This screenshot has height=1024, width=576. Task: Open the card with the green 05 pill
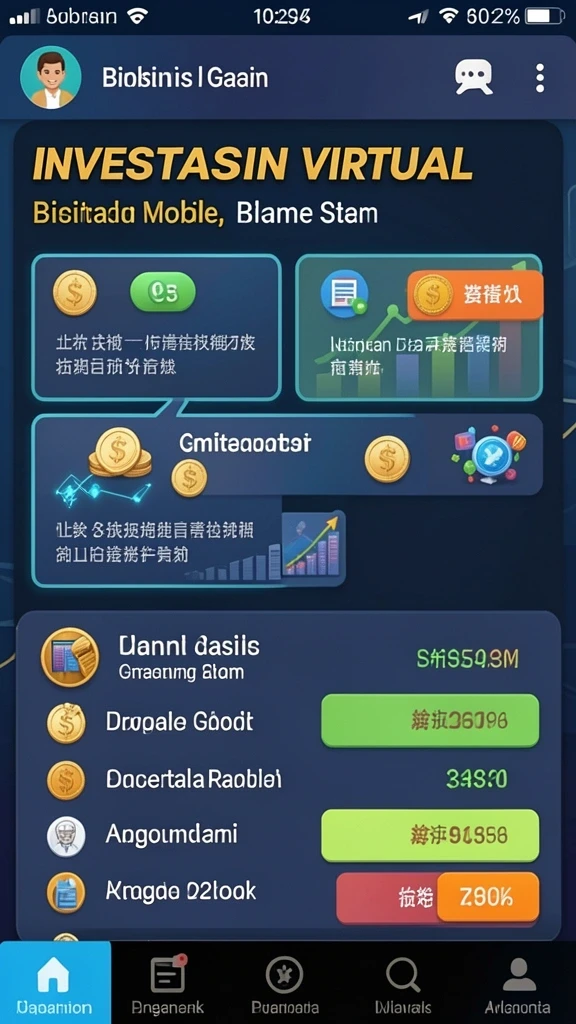[157, 327]
